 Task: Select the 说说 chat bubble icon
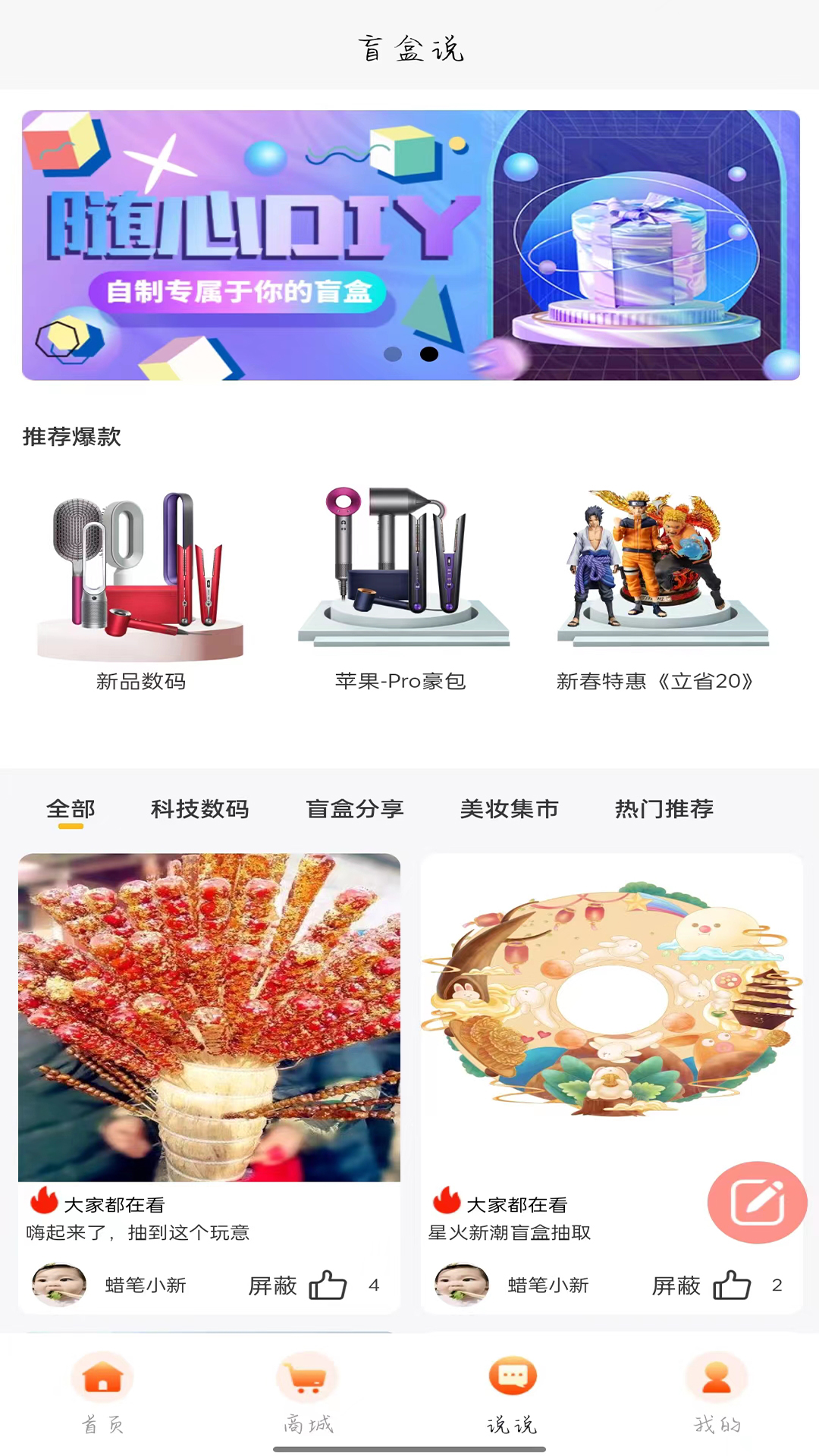[512, 1376]
